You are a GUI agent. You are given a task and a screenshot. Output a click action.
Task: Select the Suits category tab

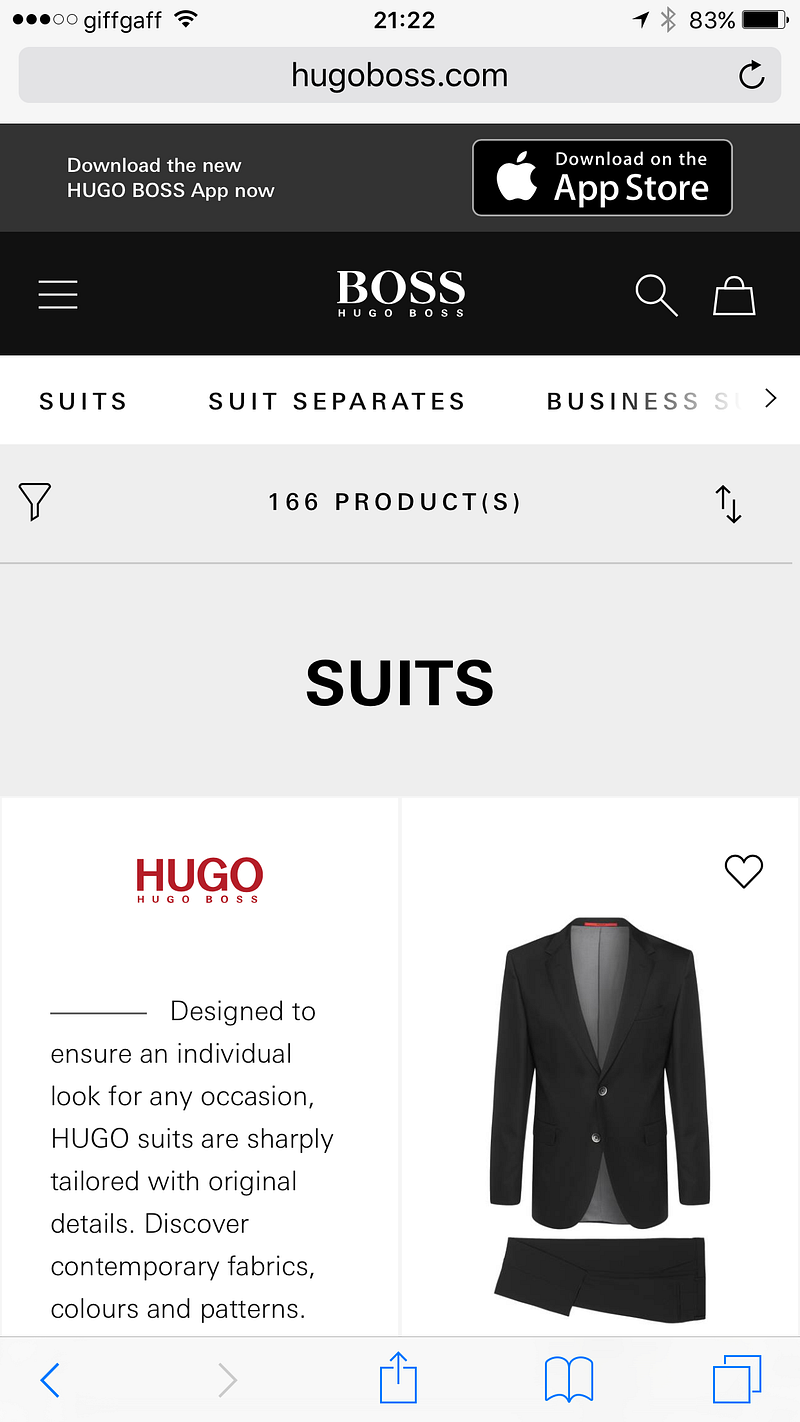pos(83,401)
